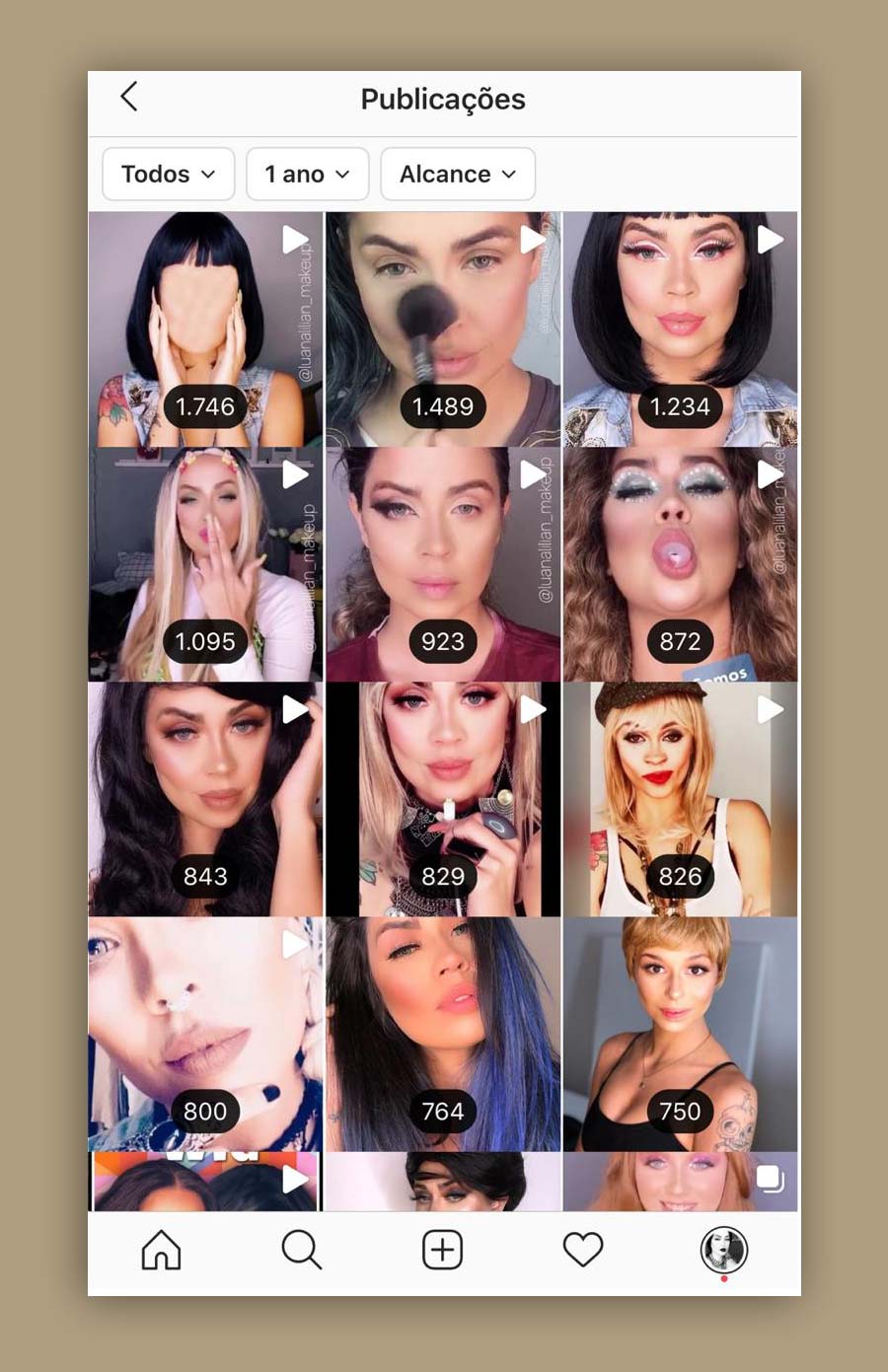Open the post with reach 800
The height and width of the screenshot is (1372, 888).
205,1034
